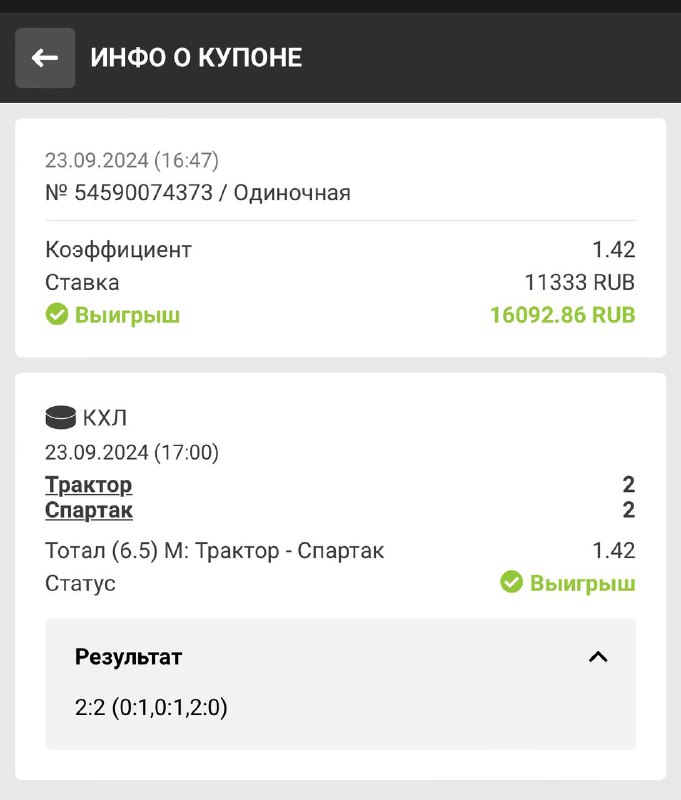Collapse the Результат section
The width and height of the screenshot is (681, 800).
598,657
